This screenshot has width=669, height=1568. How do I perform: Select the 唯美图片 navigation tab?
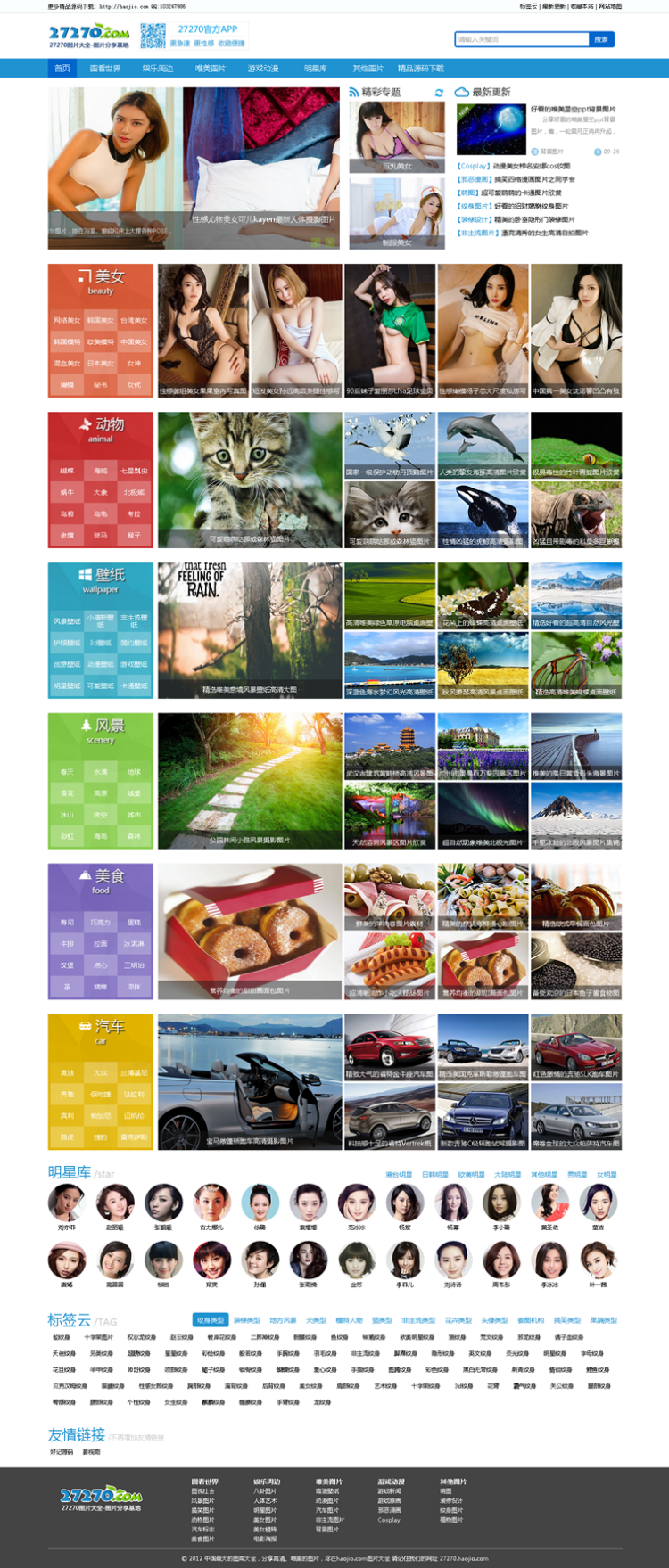[x=211, y=69]
